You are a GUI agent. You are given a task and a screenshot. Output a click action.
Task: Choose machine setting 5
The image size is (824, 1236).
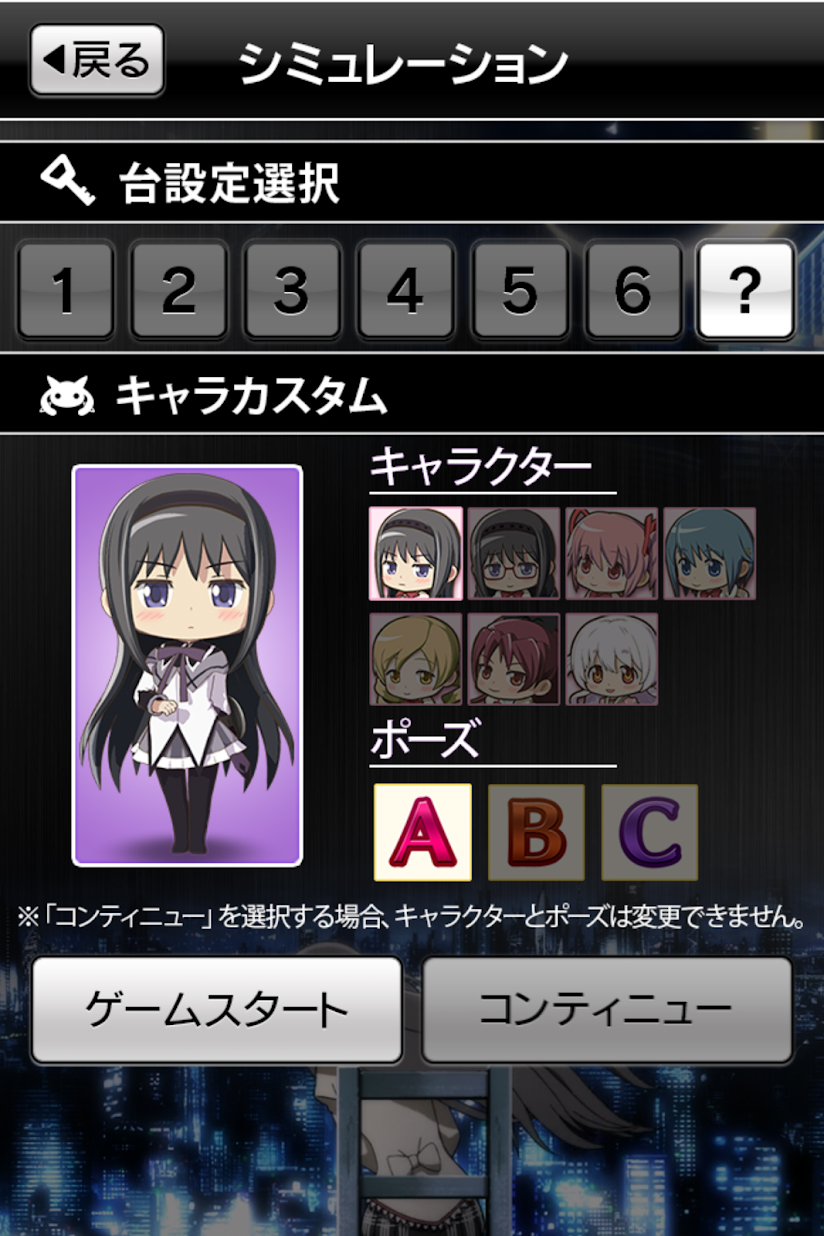pyautogui.click(x=520, y=290)
